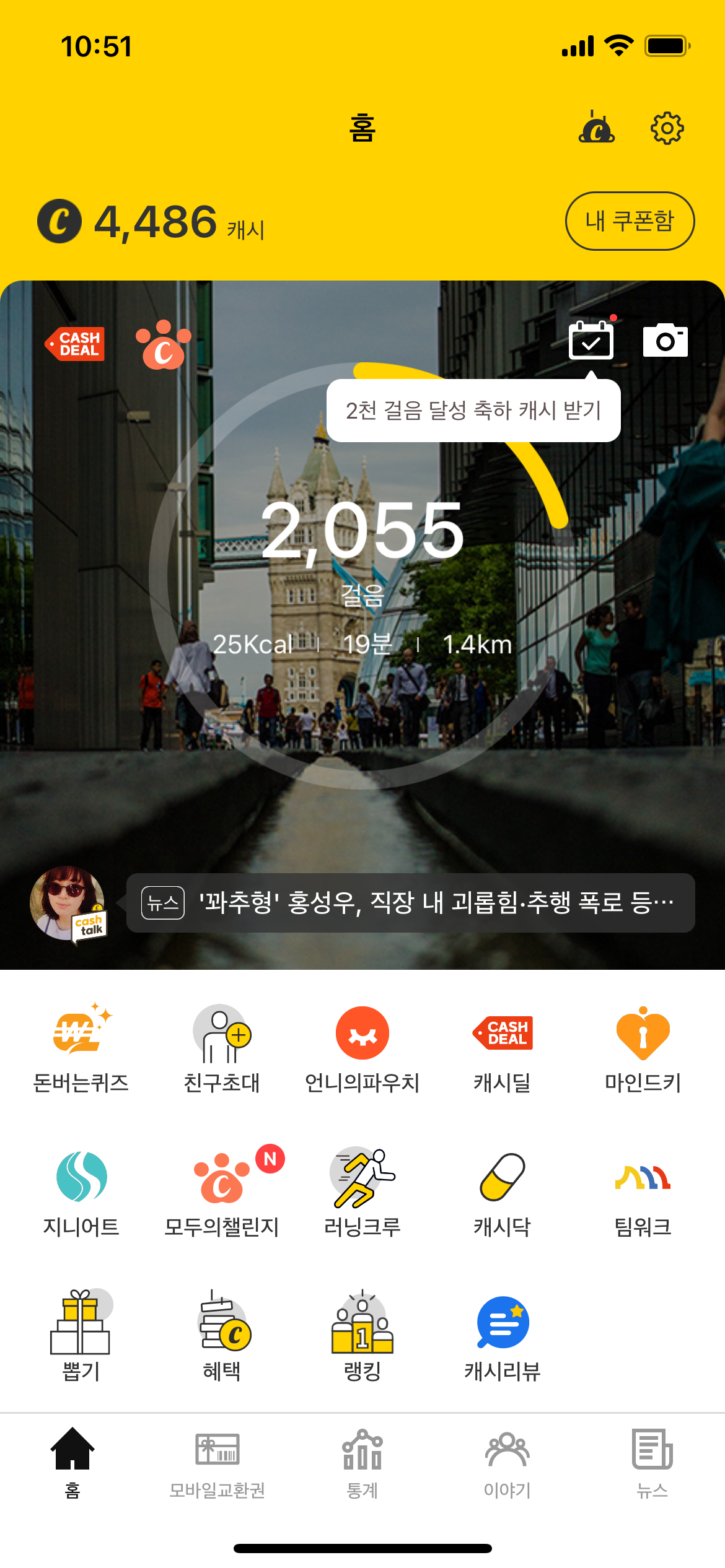Switch to the 뉴스 tab

point(652,1464)
